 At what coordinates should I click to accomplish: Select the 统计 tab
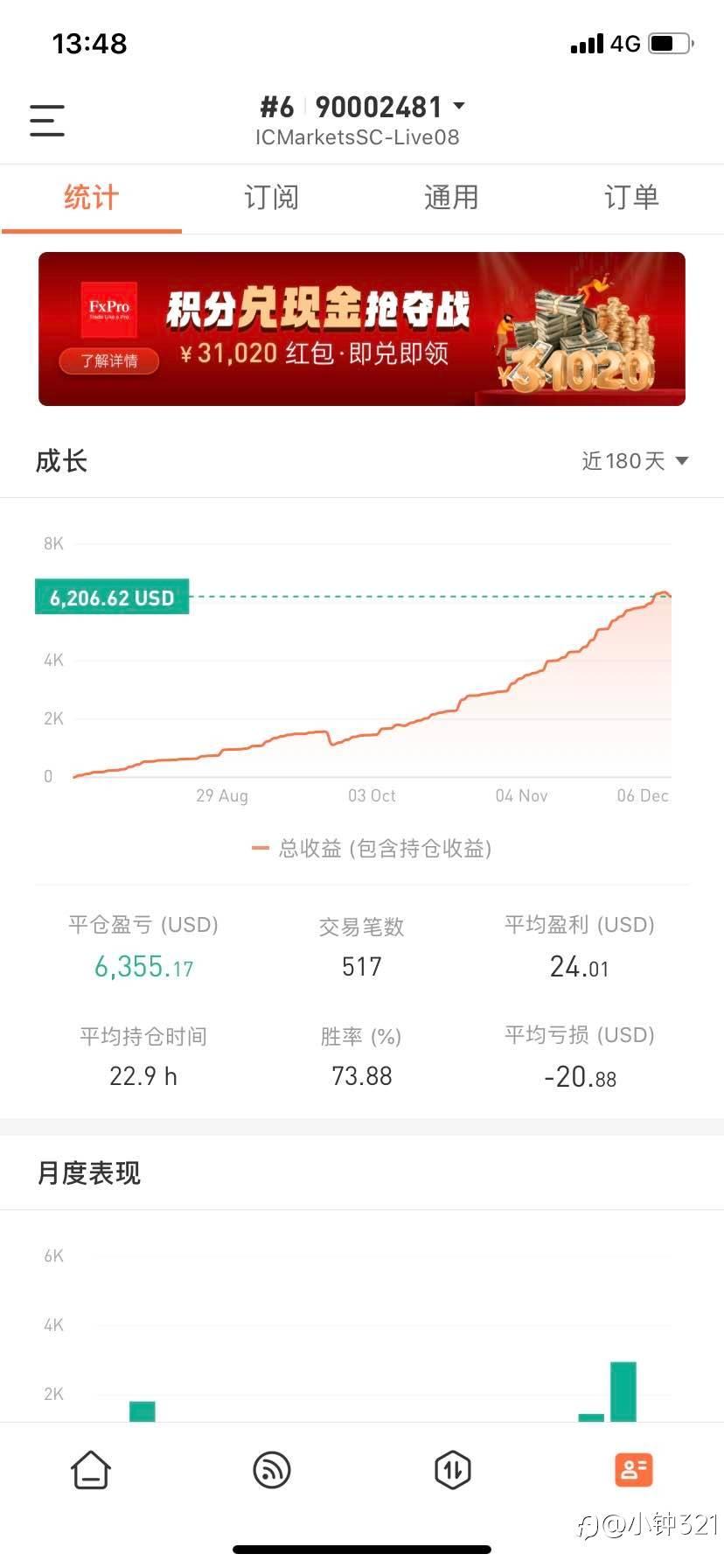tap(91, 198)
